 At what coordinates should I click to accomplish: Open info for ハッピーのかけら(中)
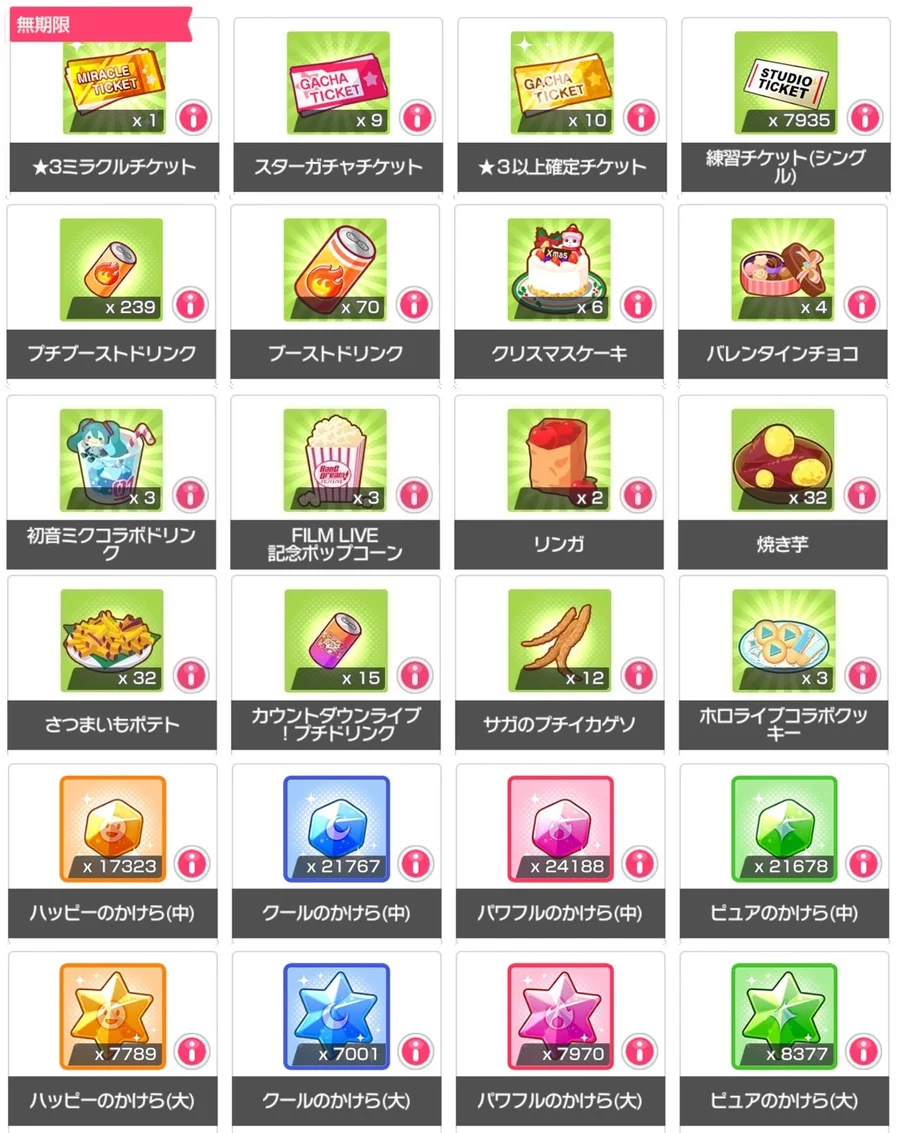tap(192, 863)
